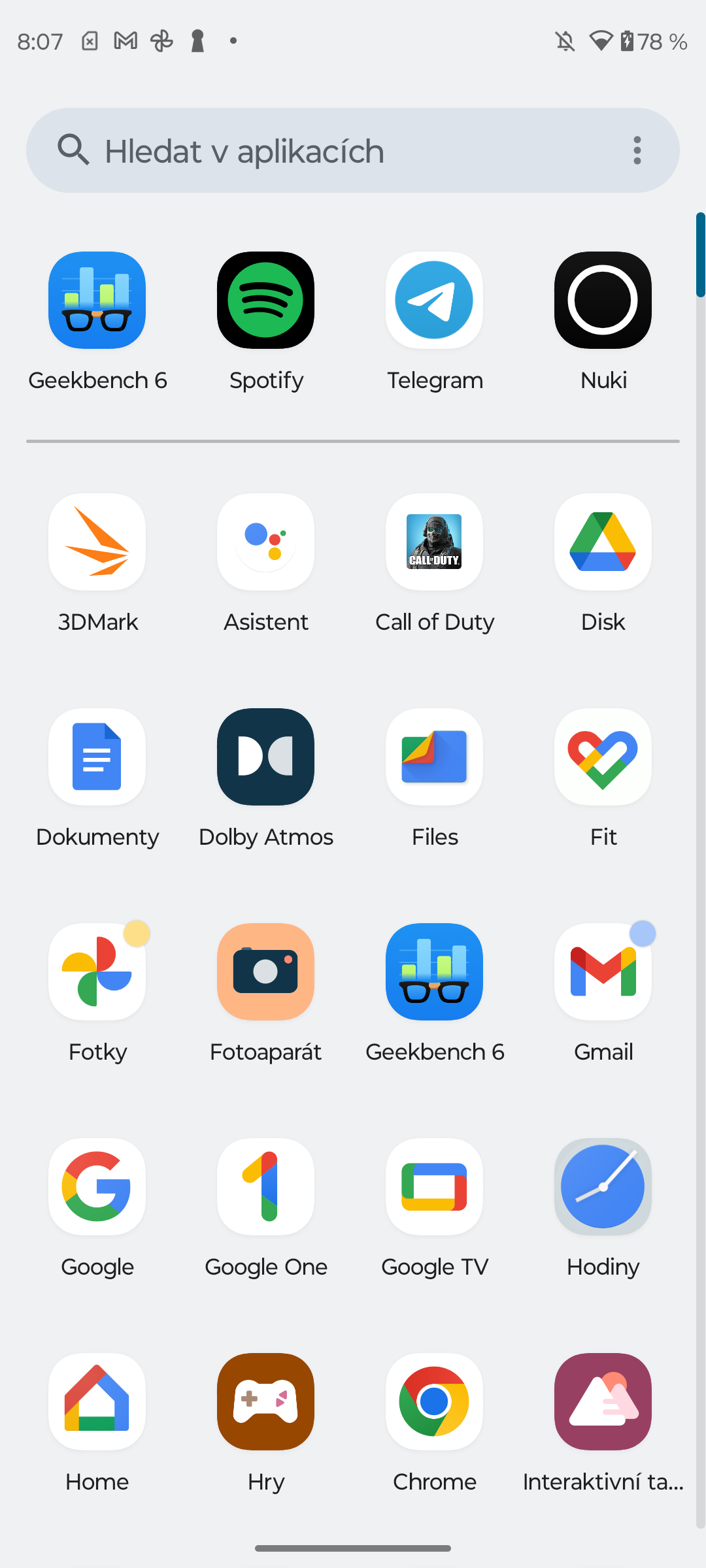
Task: Open Disk cloud storage
Action: point(603,542)
